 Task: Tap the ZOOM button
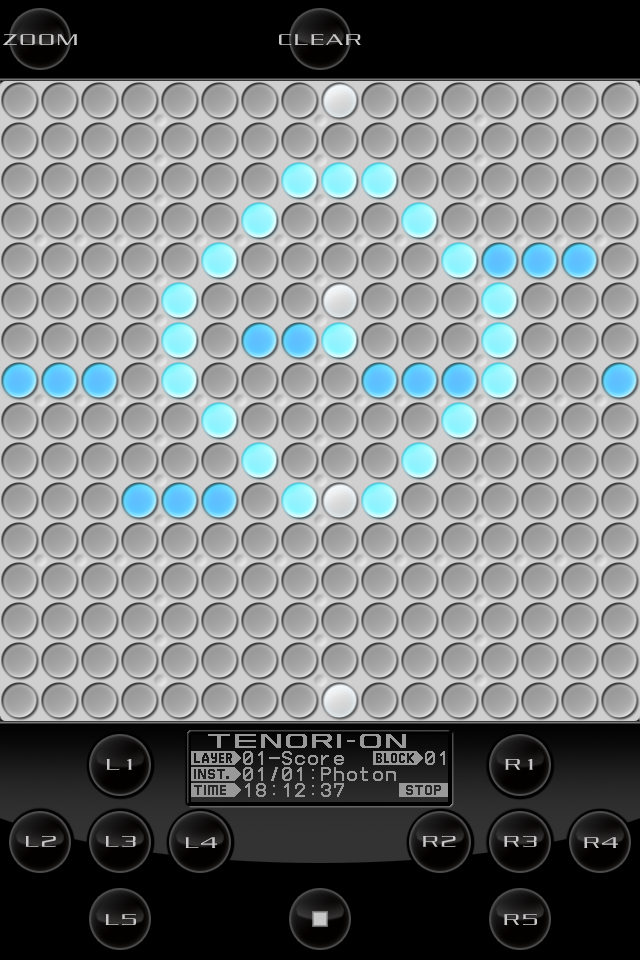click(40, 39)
